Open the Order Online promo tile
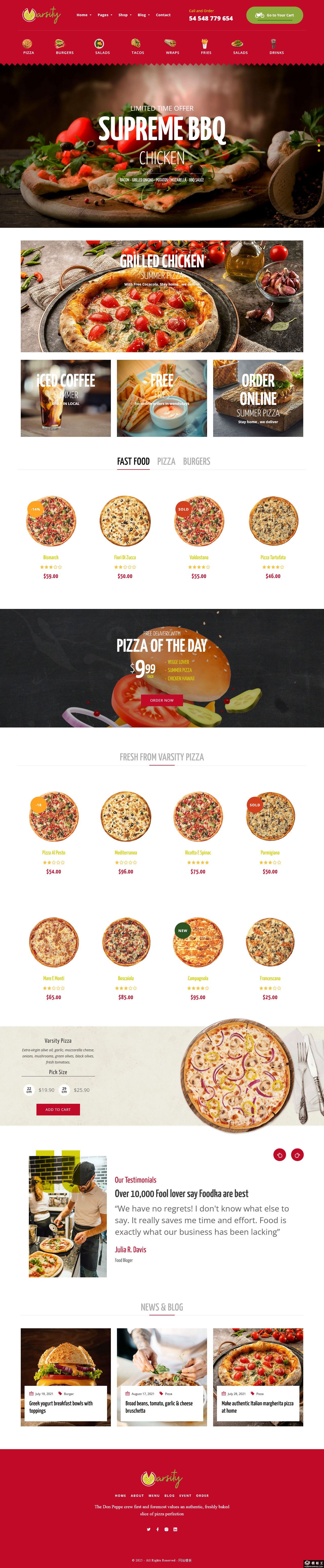The image size is (324, 1568). (x=258, y=398)
